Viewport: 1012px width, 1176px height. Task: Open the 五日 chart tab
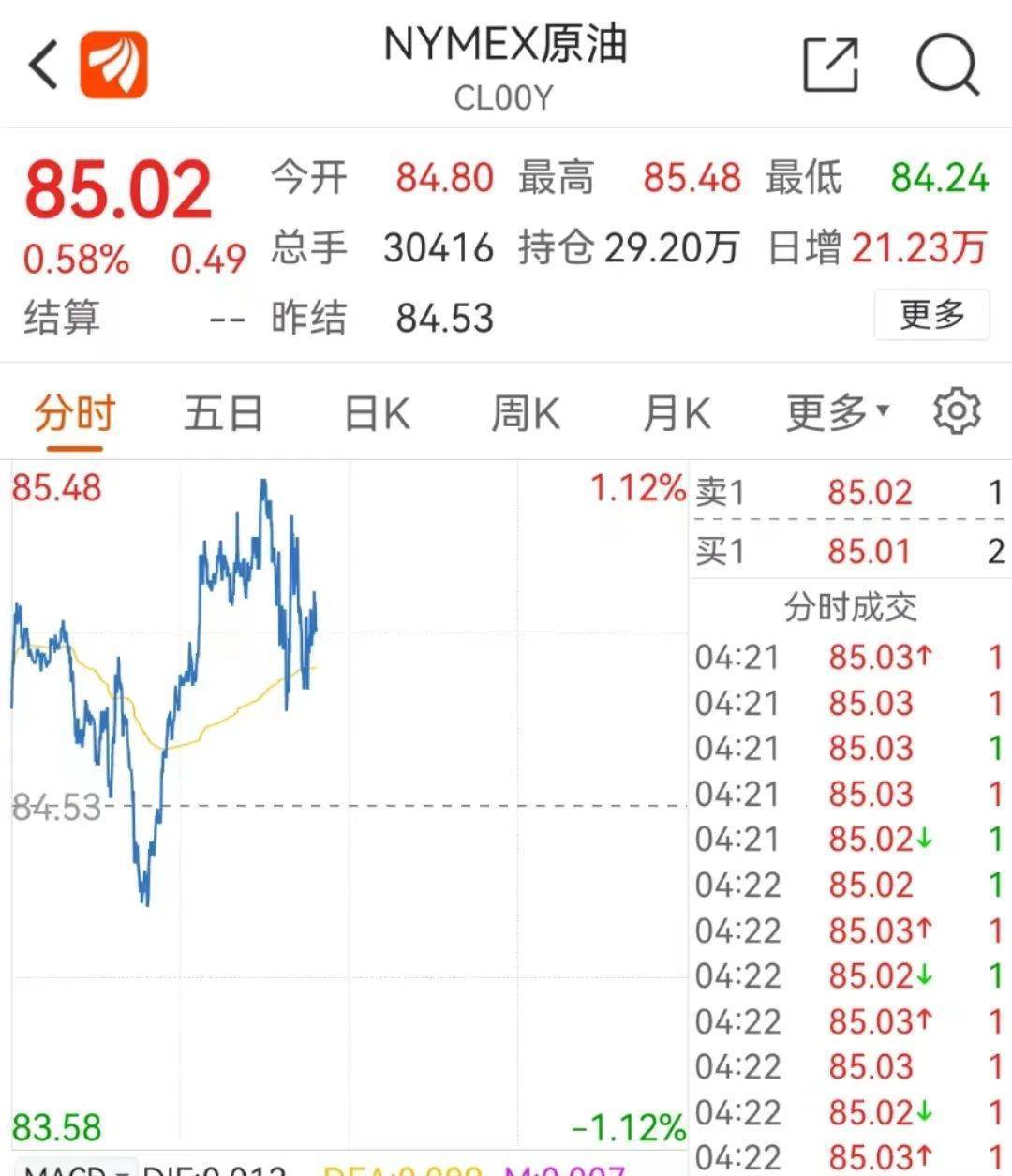(x=222, y=410)
